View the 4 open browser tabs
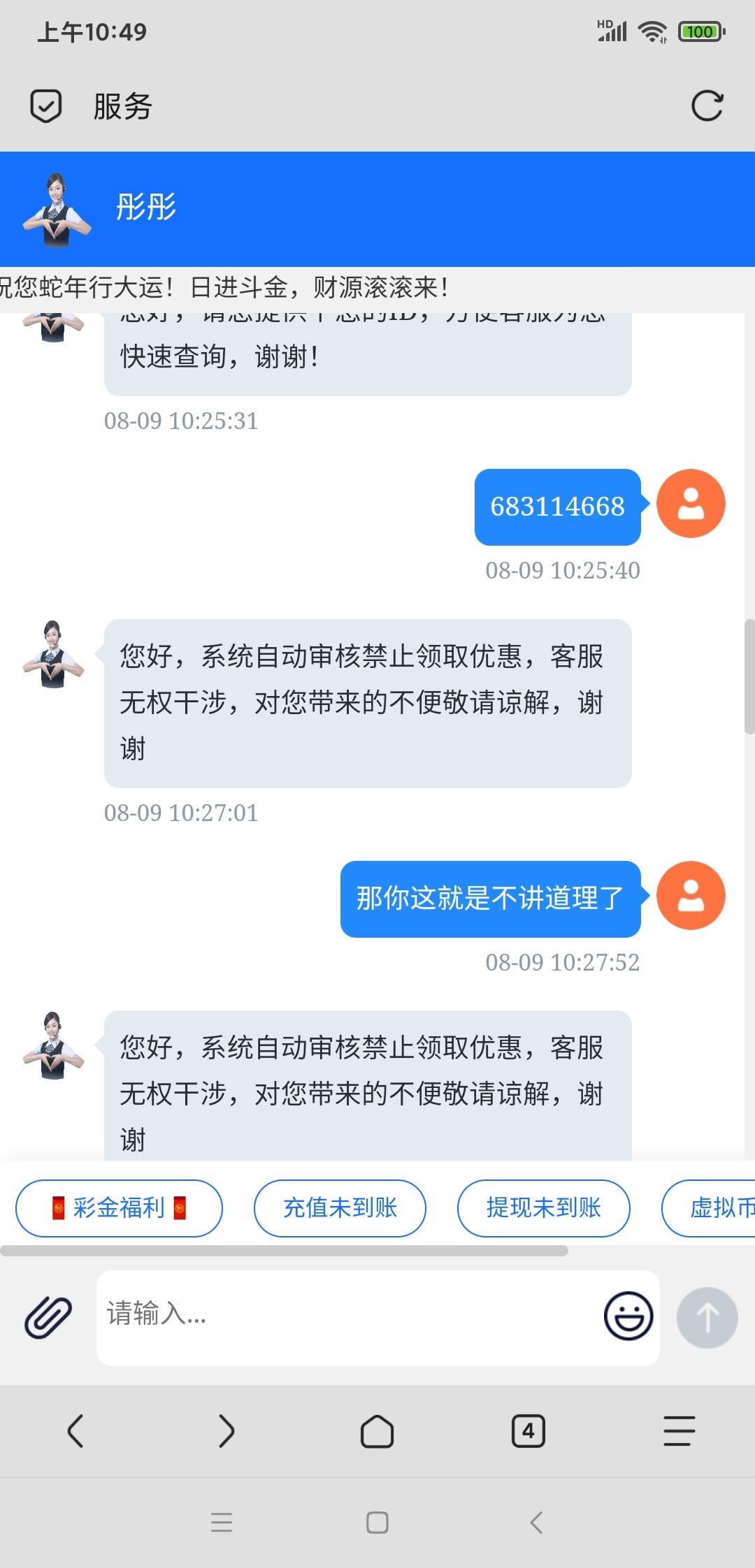 [x=528, y=1431]
